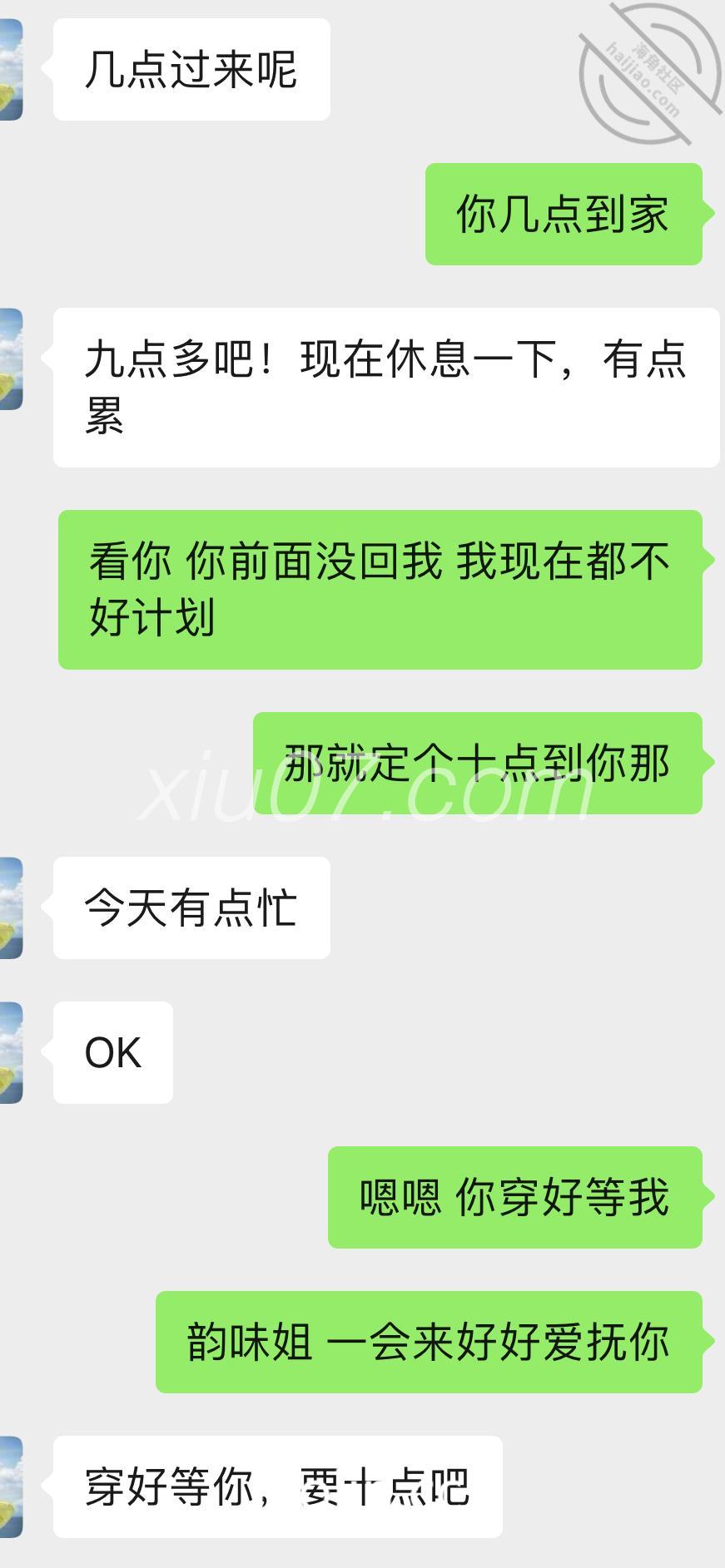Image resolution: width=725 pixels, height=1568 pixels.
Task: View profile from avatar beside 几点过来呢
Action: pos(11,70)
